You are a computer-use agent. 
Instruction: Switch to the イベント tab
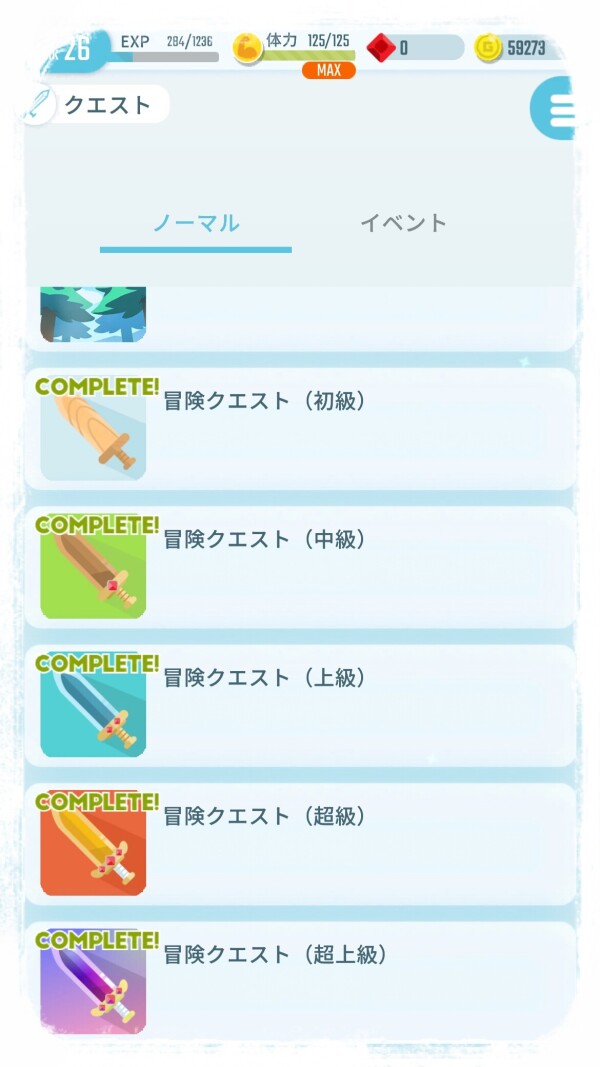(403, 223)
